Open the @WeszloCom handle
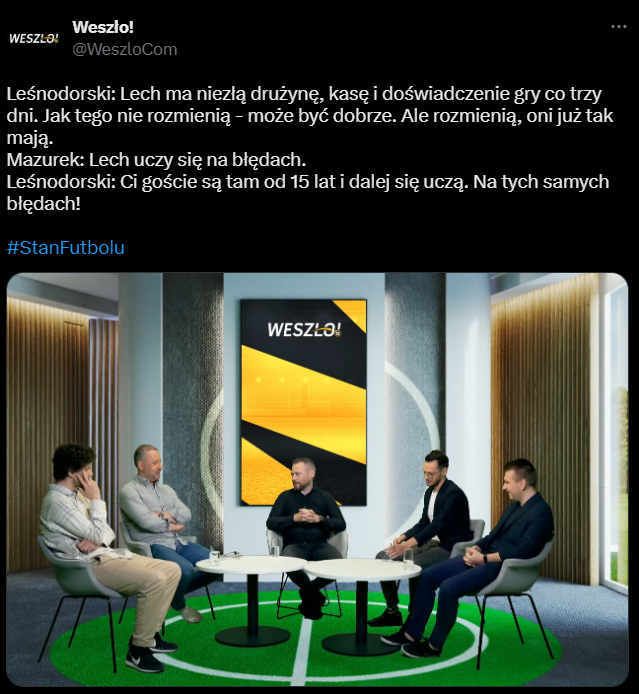This screenshot has width=639, height=694. coord(124,48)
